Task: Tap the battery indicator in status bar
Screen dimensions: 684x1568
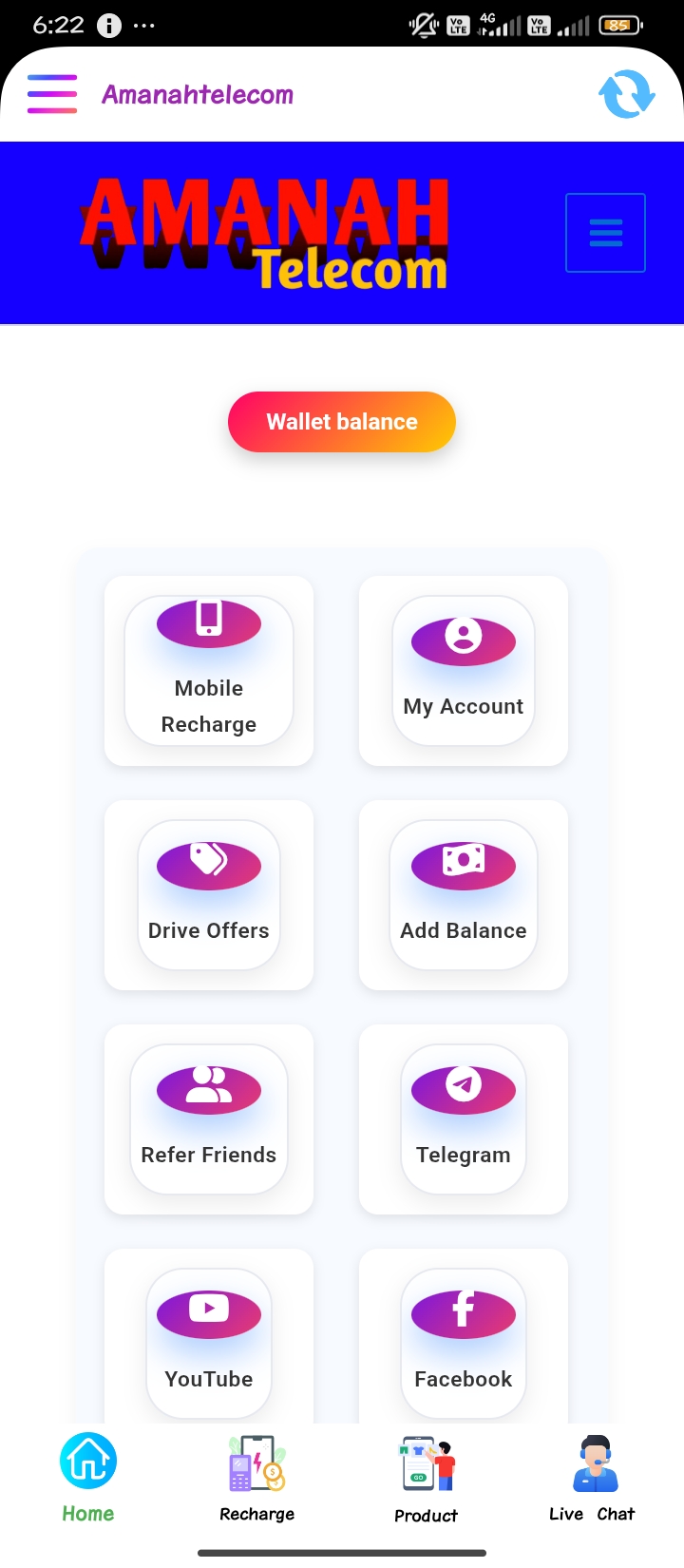Action: (x=620, y=24)
